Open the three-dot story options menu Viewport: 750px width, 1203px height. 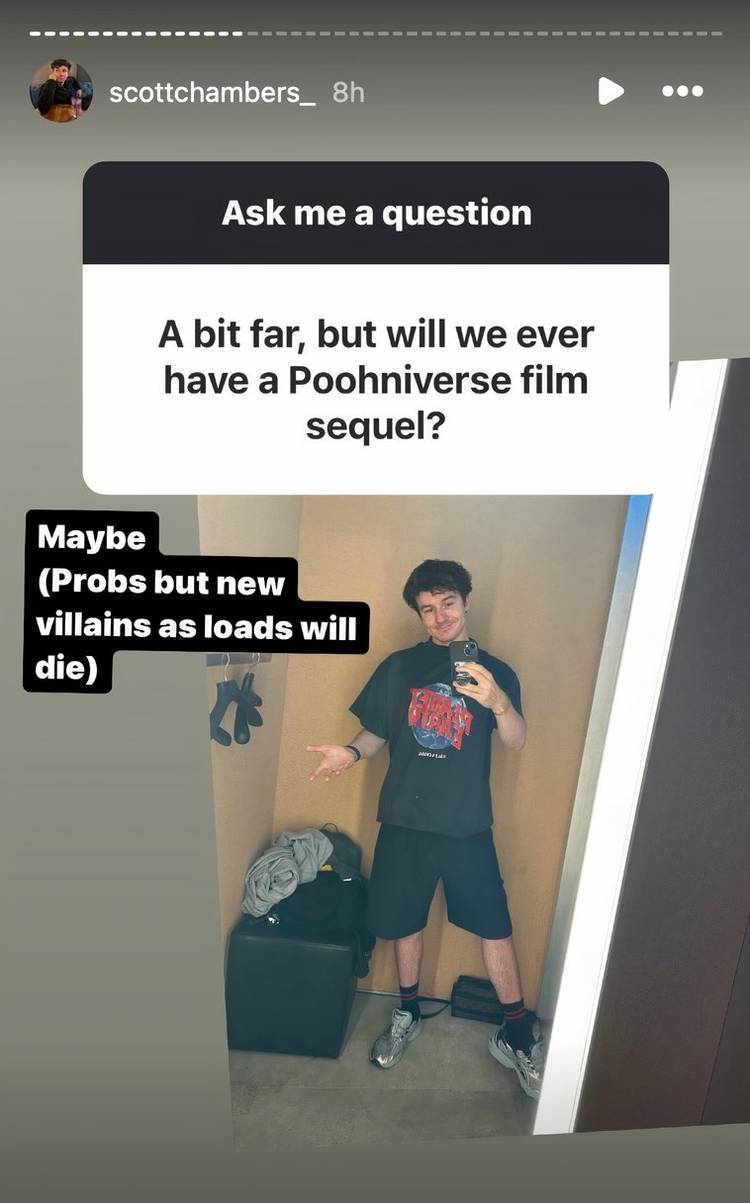[x=682, y=91]
